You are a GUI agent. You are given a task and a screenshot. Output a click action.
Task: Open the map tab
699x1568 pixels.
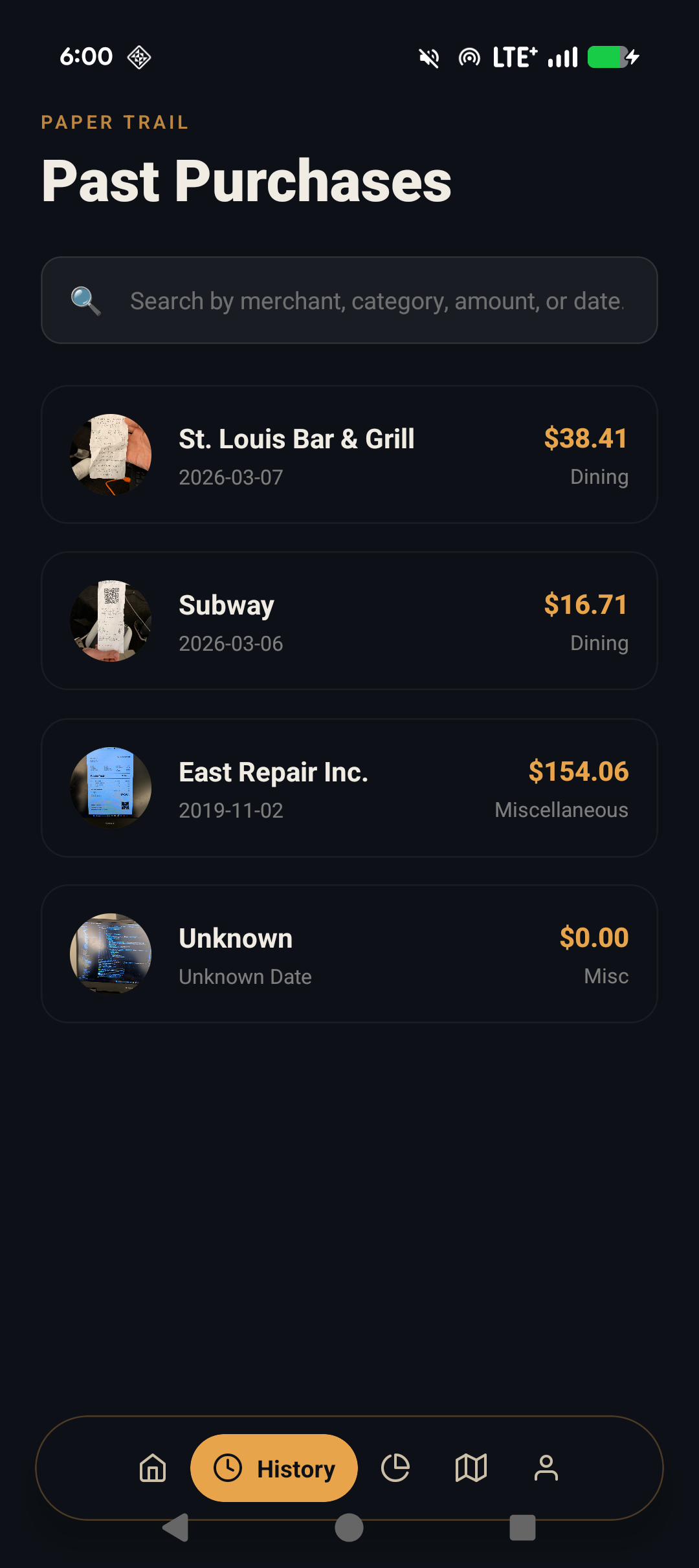click(x=471, y=1468)
